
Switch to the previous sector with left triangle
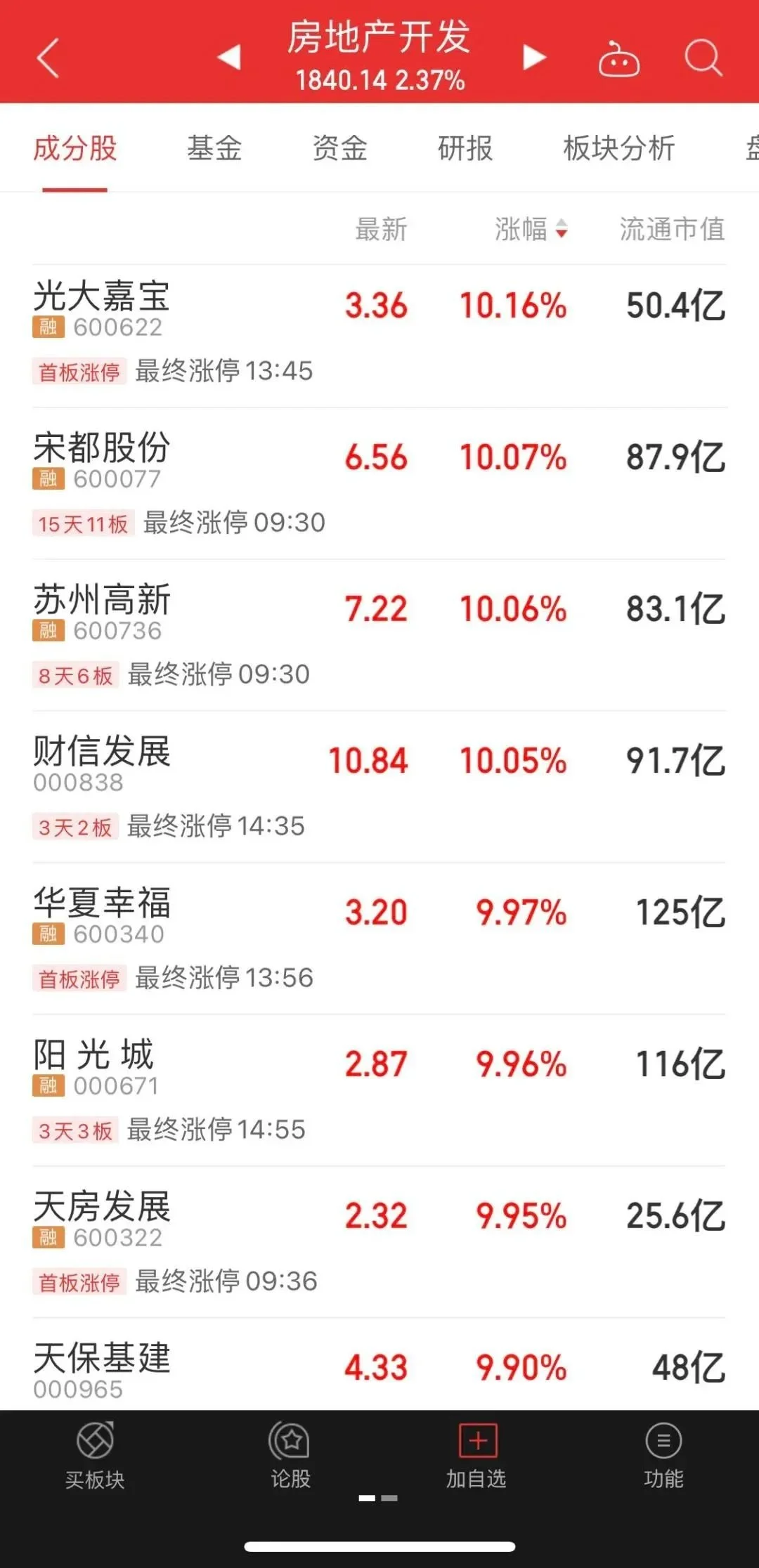pos(230,57)
